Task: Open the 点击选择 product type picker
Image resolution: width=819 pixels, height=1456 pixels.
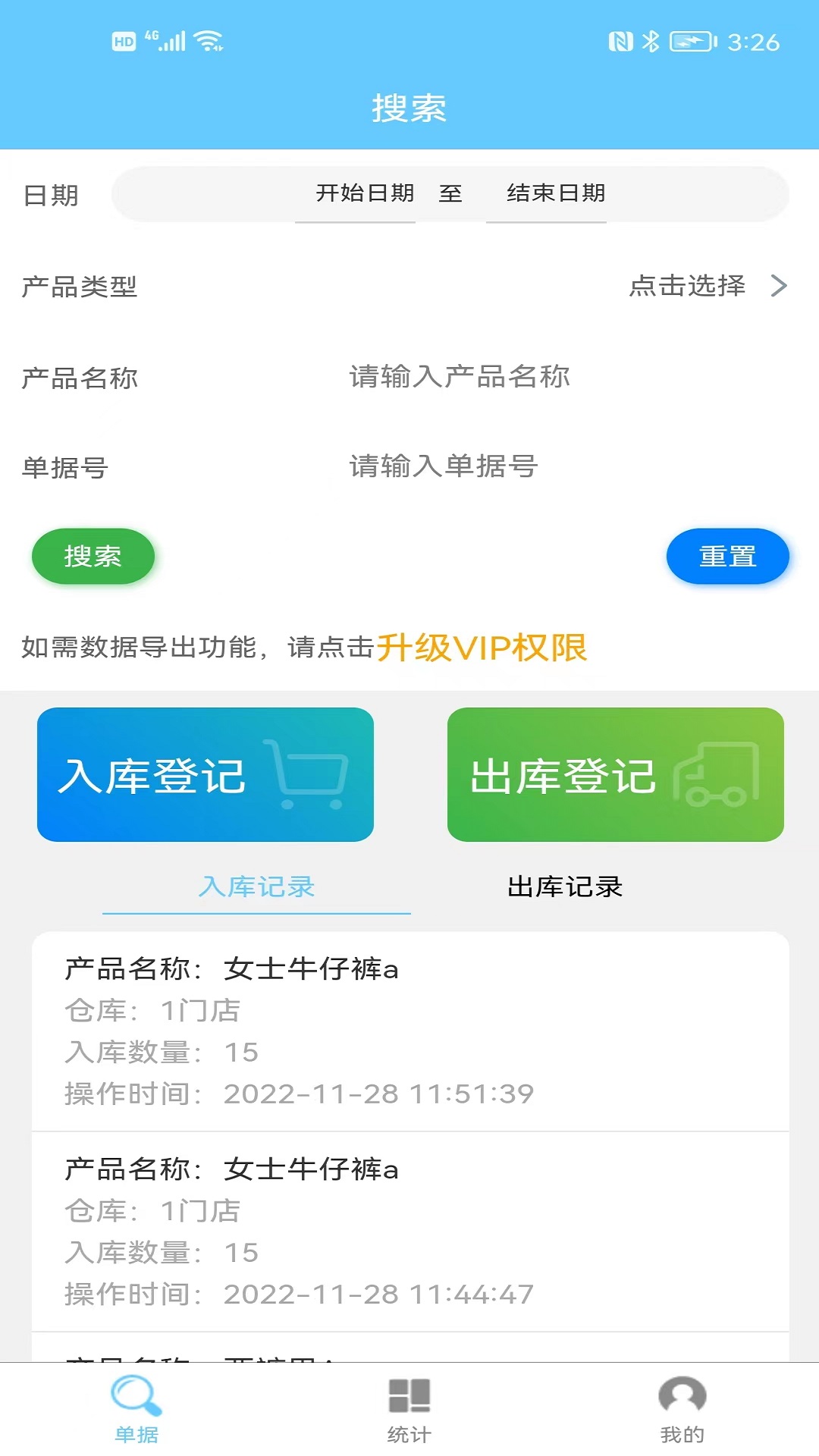Action: coord(687,287)
